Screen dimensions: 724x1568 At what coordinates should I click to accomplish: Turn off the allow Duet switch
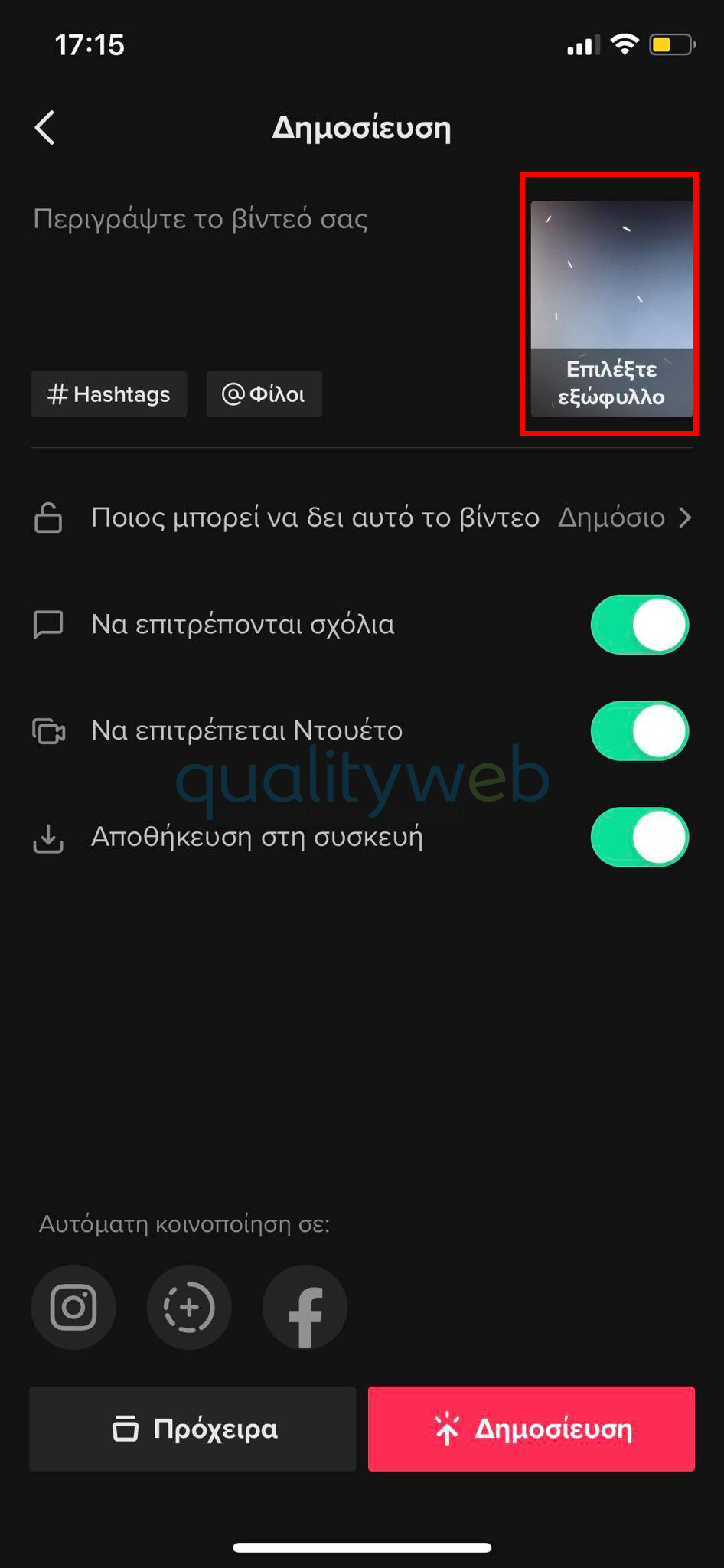tap(640, 731)
